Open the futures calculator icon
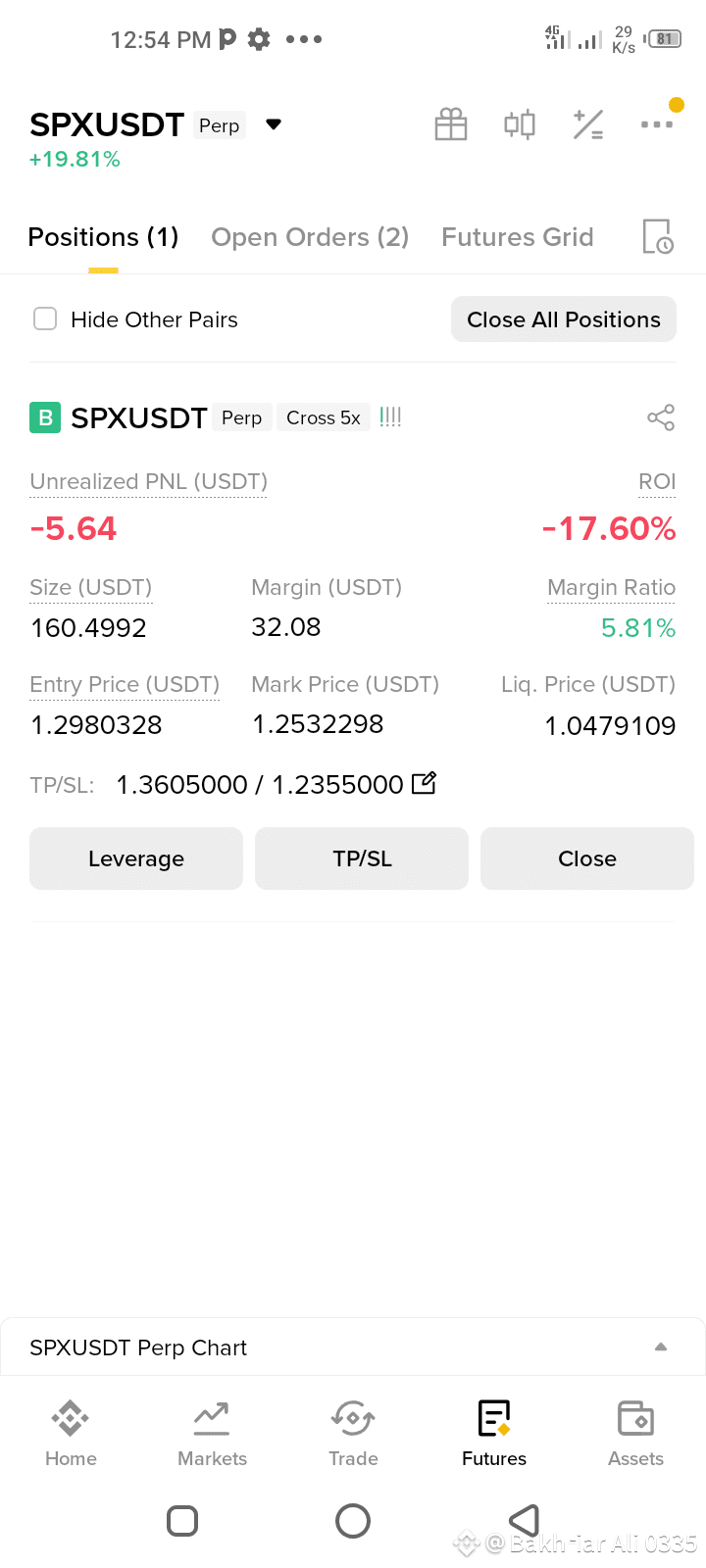Image resolution: width=706 pixels, height=1568 pixels. coord(588,124)
